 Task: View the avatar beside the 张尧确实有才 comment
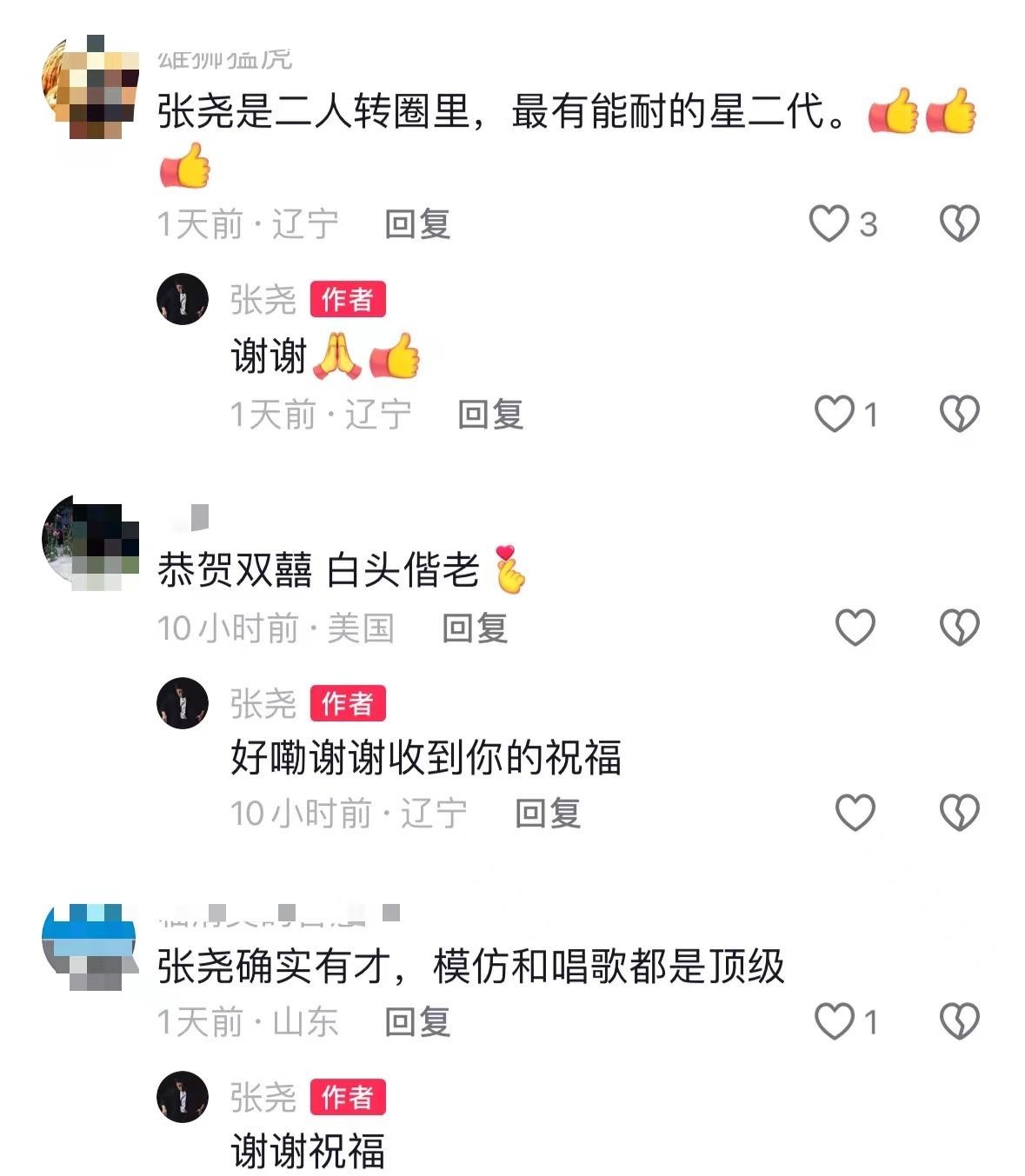point(90,947)
